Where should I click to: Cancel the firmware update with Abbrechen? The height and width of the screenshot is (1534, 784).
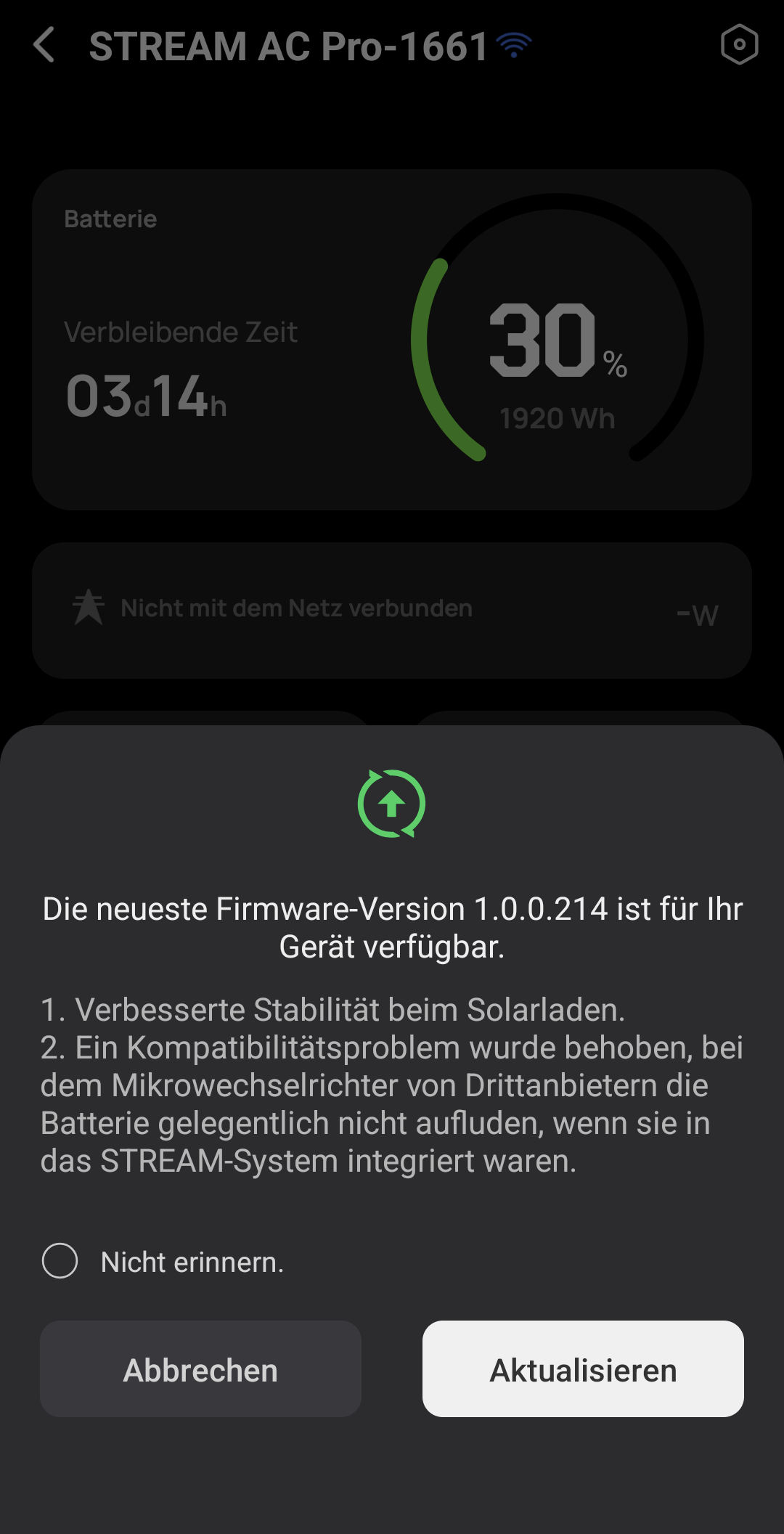tap(200, 1368)
